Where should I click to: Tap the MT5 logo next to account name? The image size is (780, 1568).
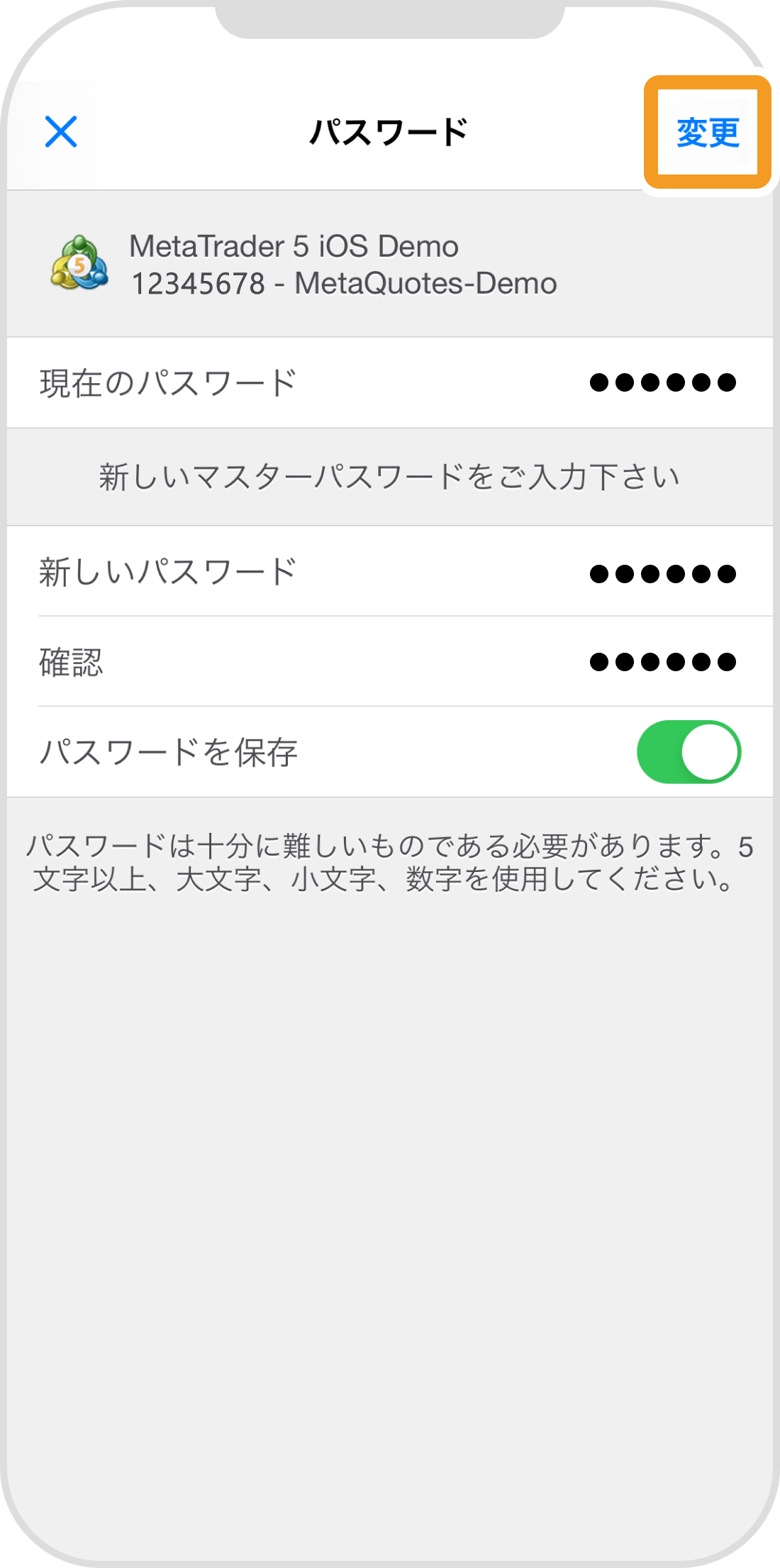79,264
